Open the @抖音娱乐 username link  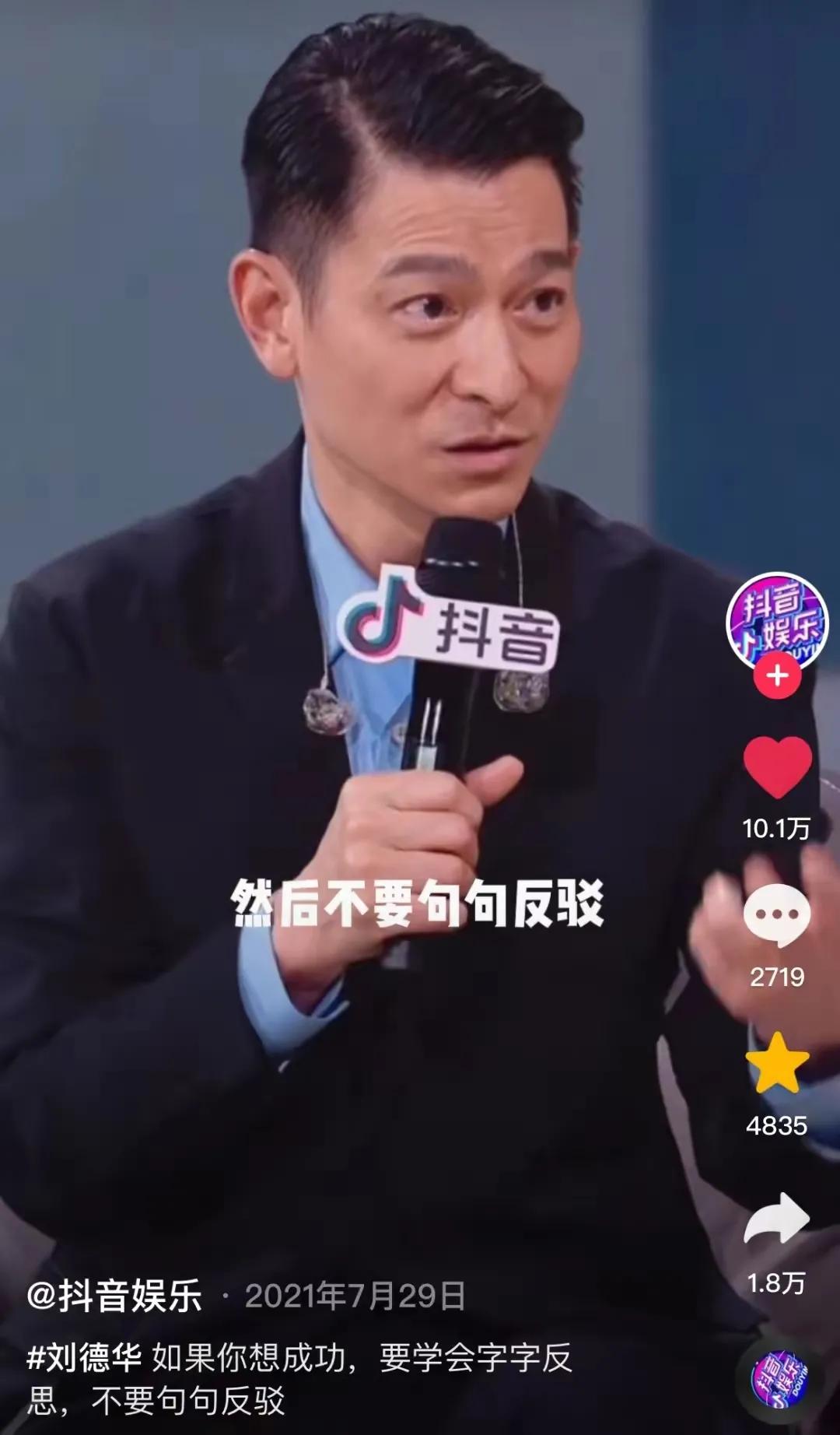click(x=114, y=1296)
